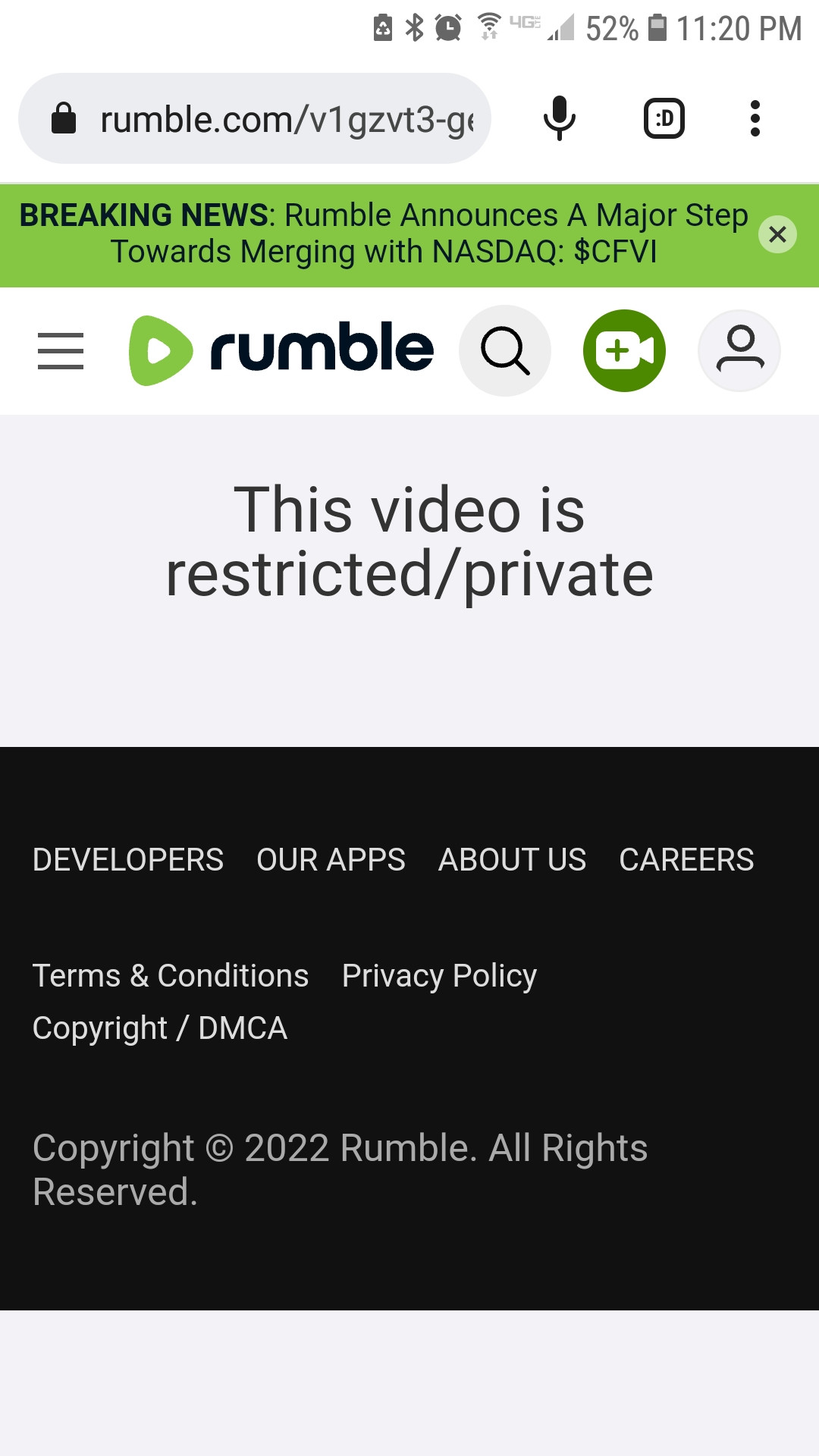The height and width of the screenshot is (1456, 819).
Task: Upload a video with the green camera button
Action: (x=624, y=351)
